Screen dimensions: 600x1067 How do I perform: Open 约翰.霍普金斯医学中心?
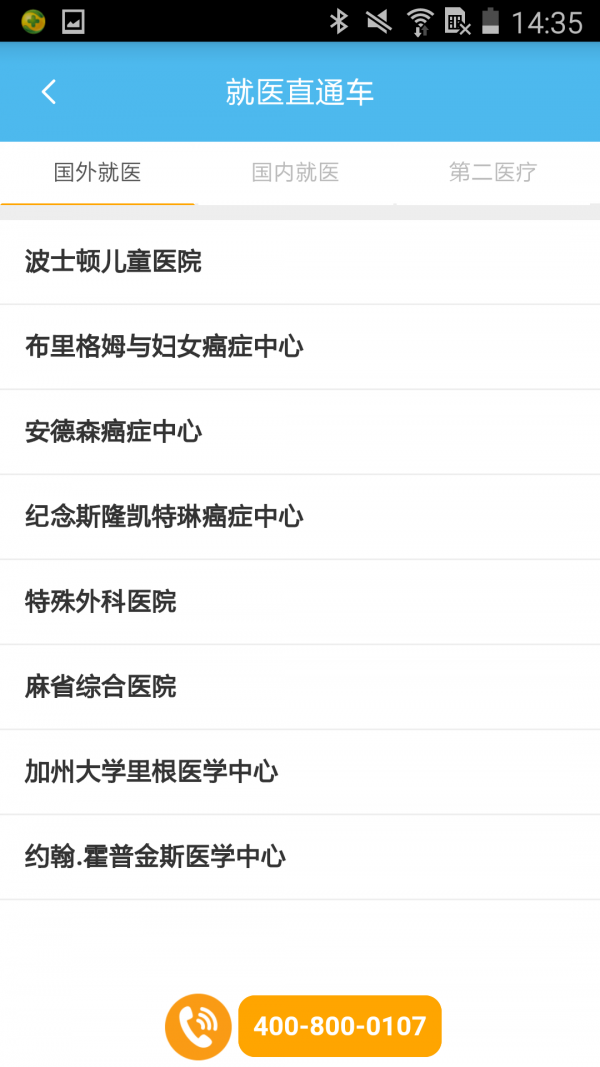tap(300, 857)
